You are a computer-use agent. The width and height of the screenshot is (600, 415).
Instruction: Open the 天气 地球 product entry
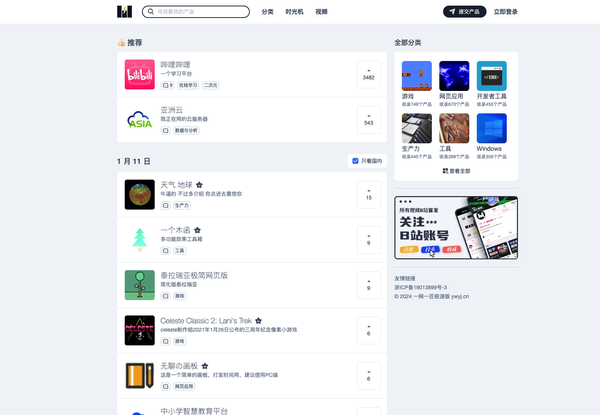click(176, 185)
